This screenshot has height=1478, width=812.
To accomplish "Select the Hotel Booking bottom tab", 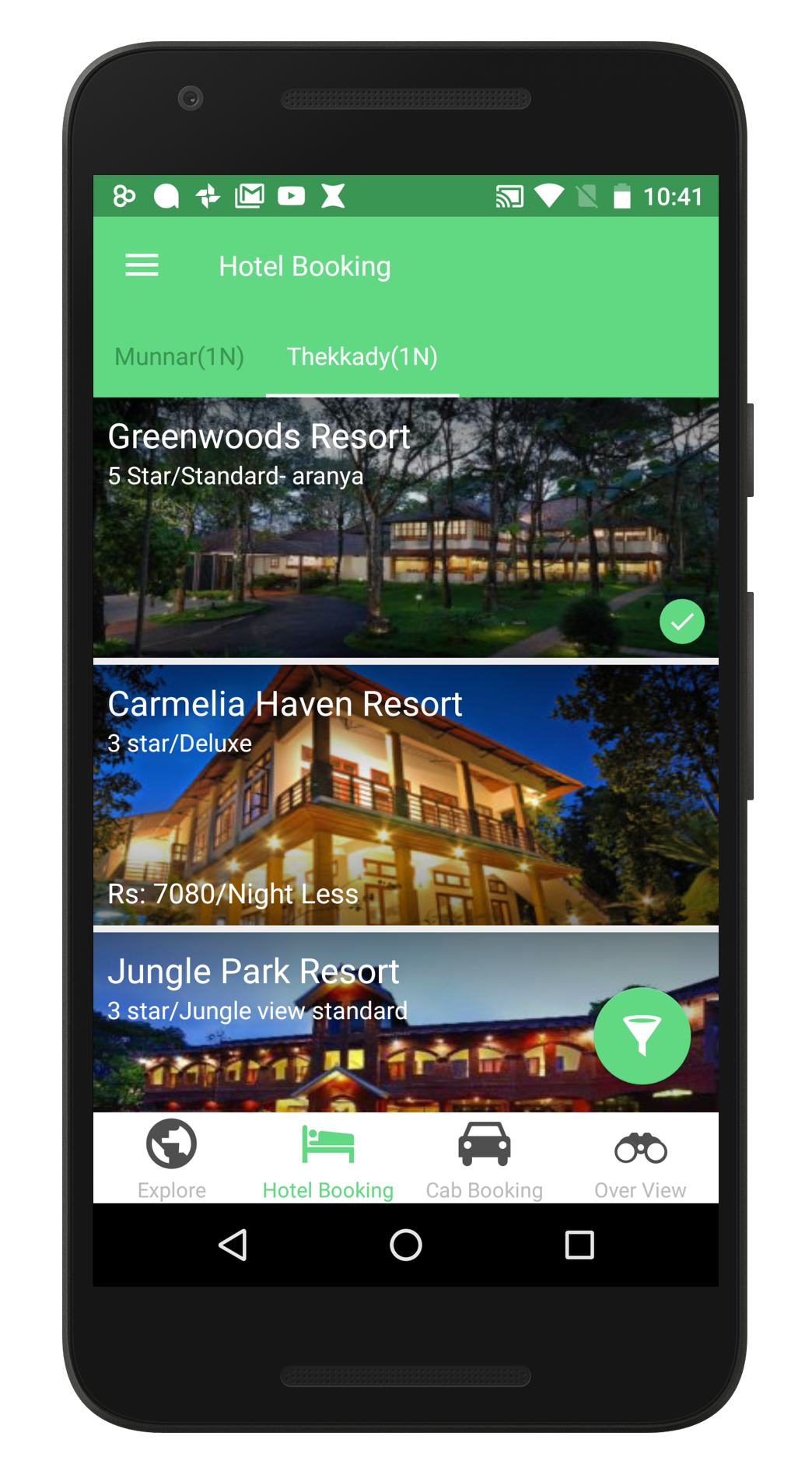I will 327,1158.
